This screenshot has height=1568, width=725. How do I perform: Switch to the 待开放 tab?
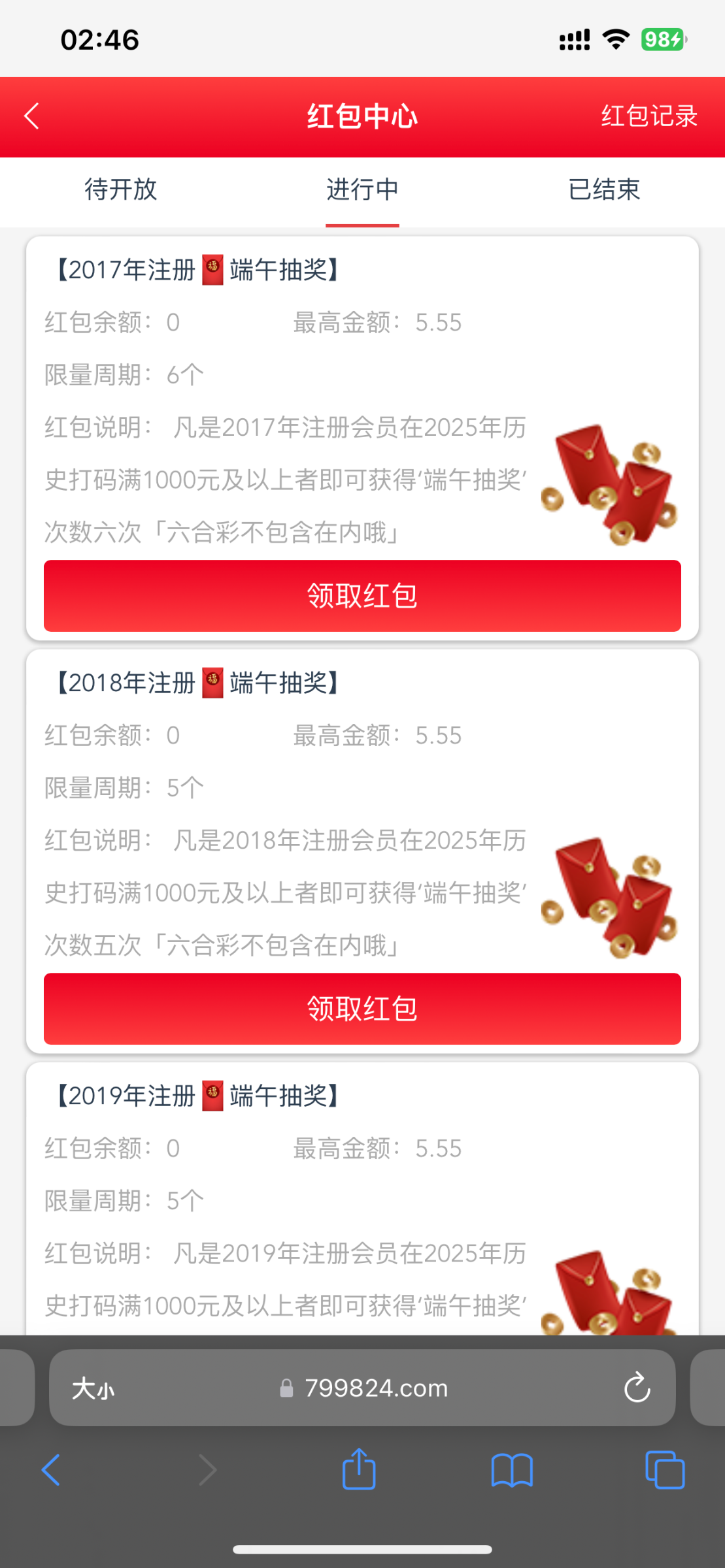click(x=121, y=189)
